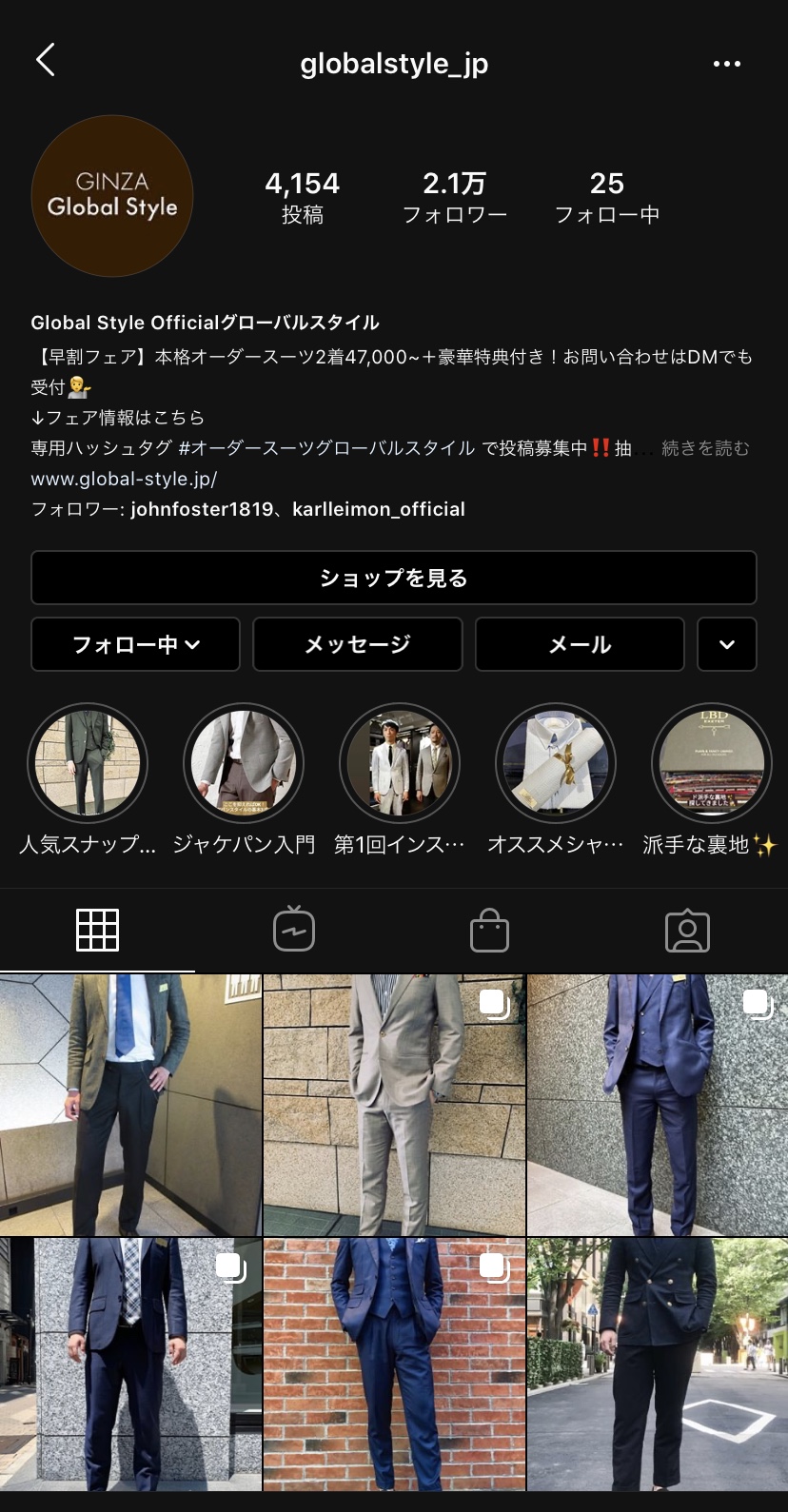Switch to the shop bag tab

click(x=489, y=930)
